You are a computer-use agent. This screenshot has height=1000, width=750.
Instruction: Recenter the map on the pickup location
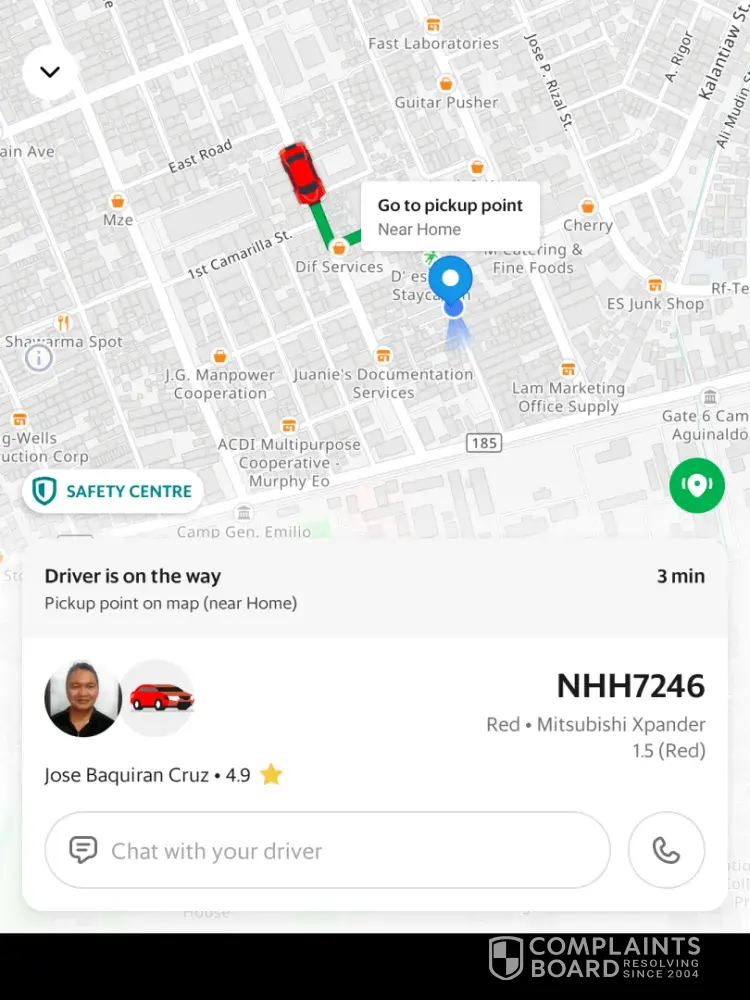pos(696,485)
